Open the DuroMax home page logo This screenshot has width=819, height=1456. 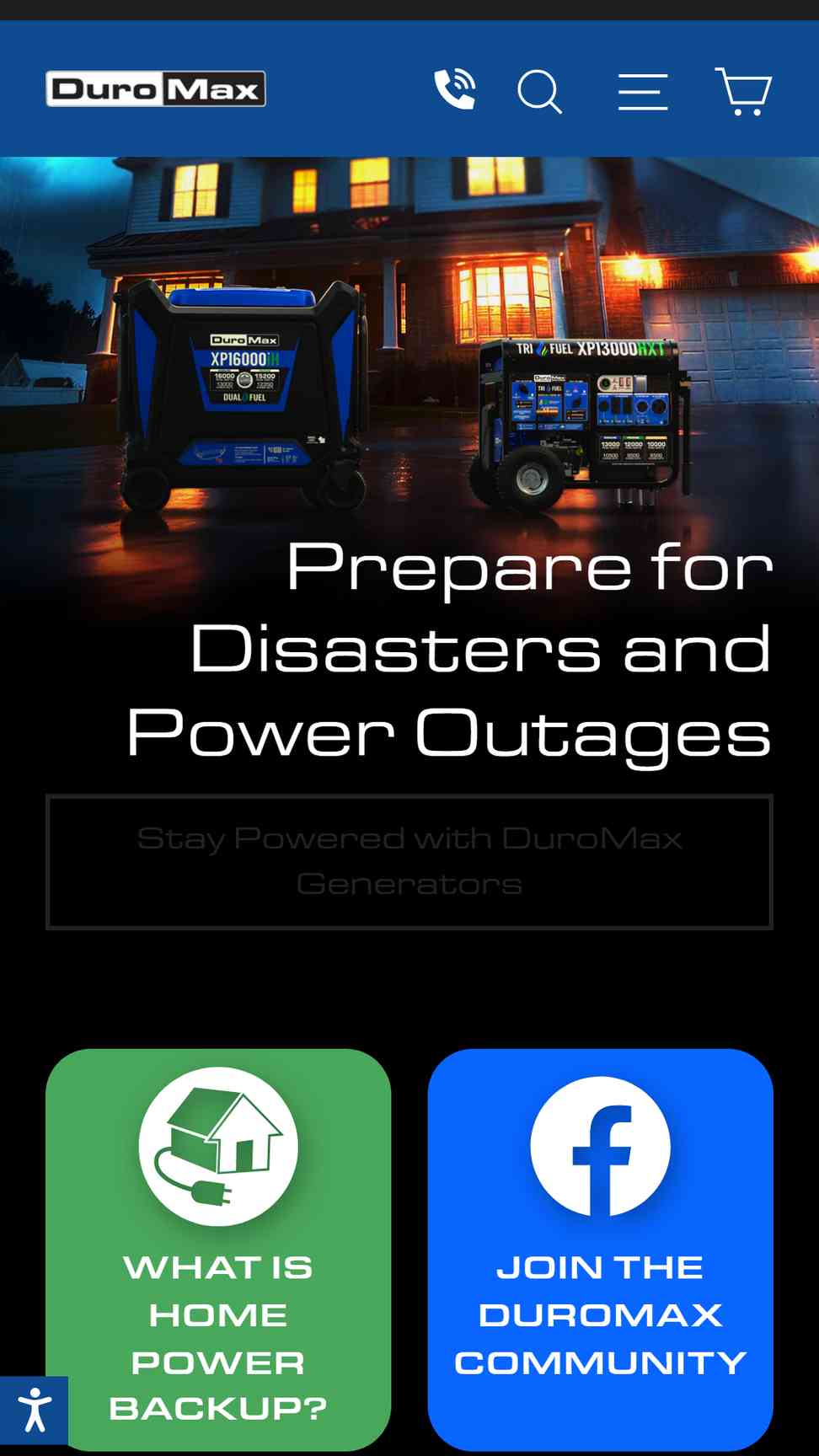pyautogui.click(x=156, y=89)
